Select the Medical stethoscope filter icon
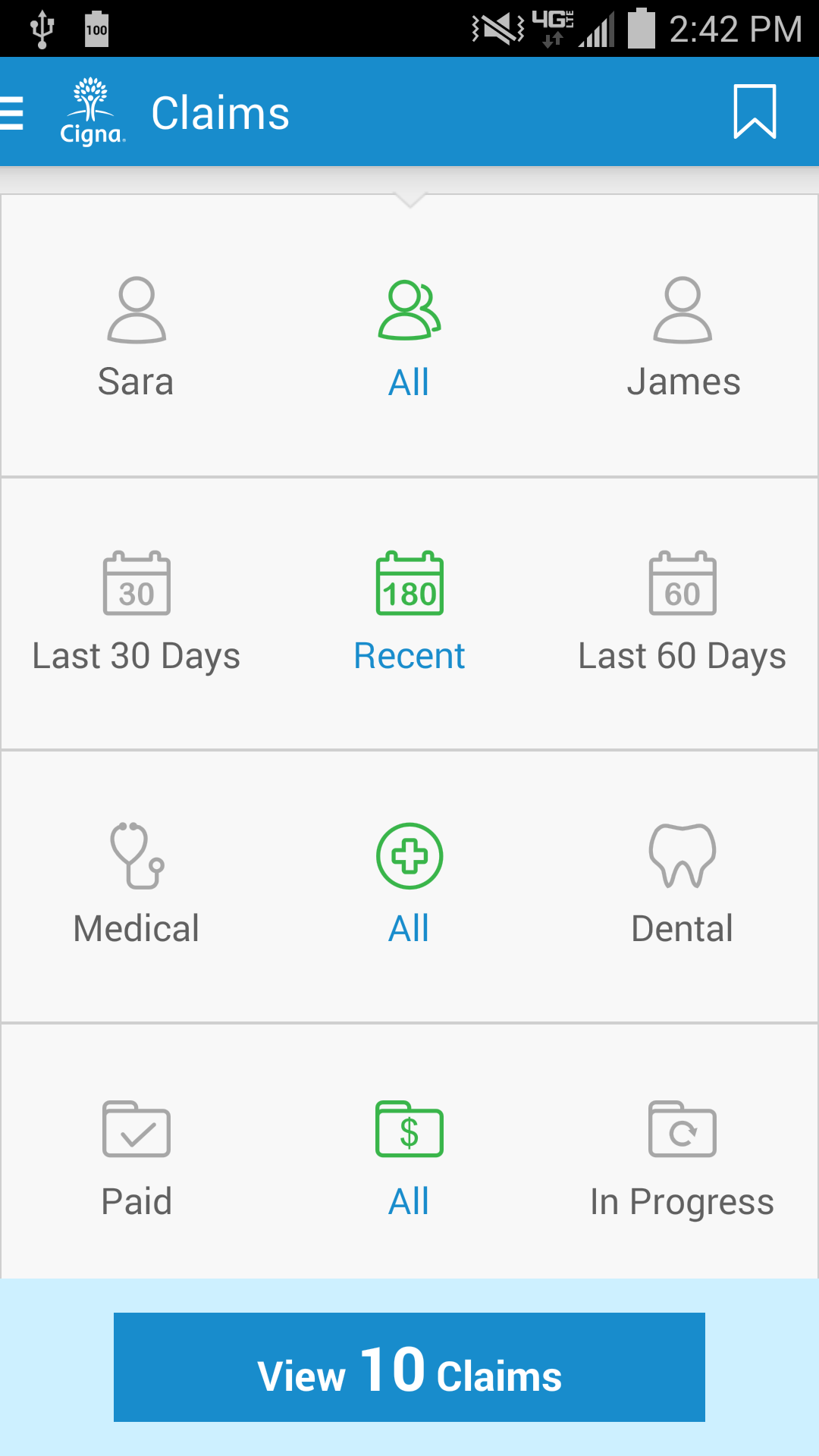Screen dimensions: 819x1456 coord(136,857)
